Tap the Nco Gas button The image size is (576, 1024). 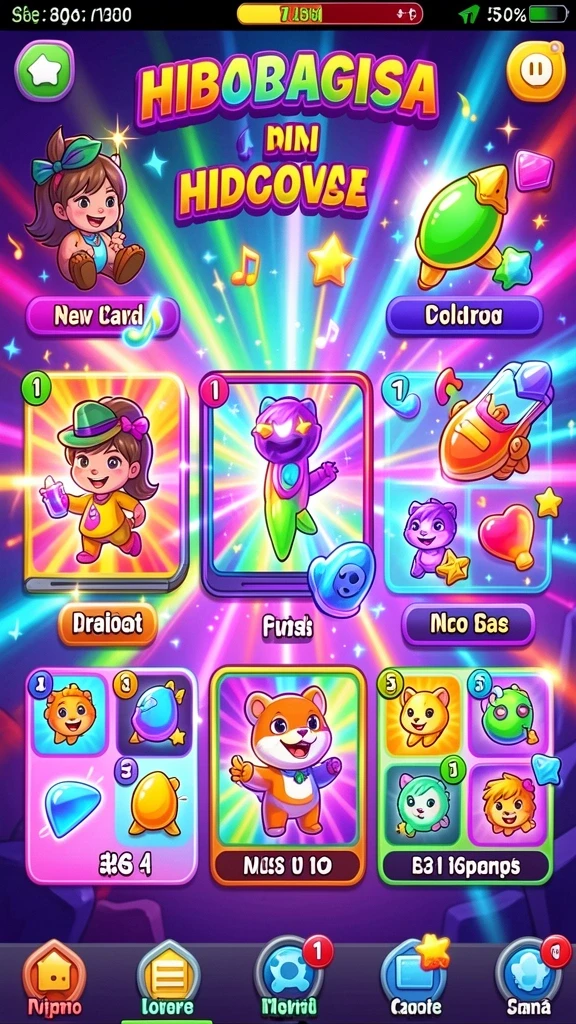[x=468, y=624]
